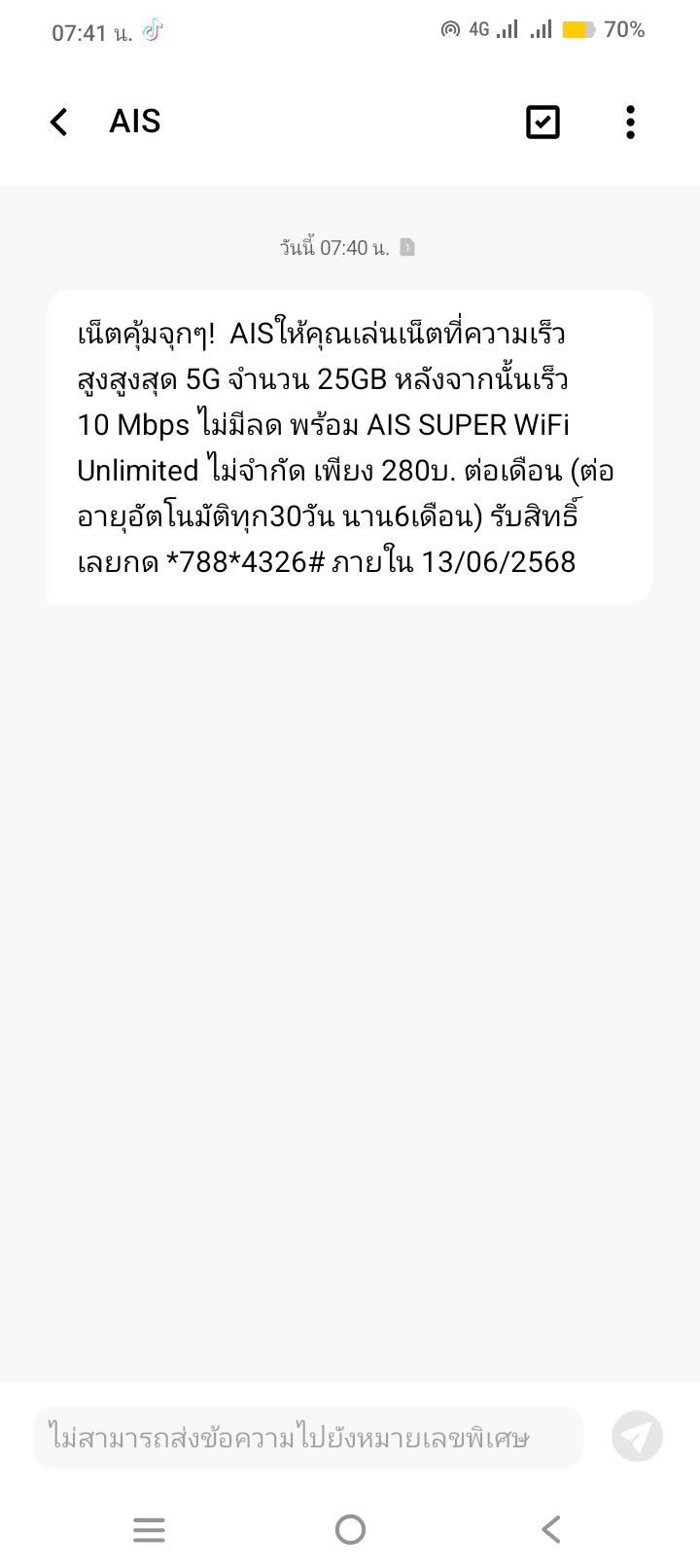Tap the select-messages checkbox icon

click(x=542, y=123)
